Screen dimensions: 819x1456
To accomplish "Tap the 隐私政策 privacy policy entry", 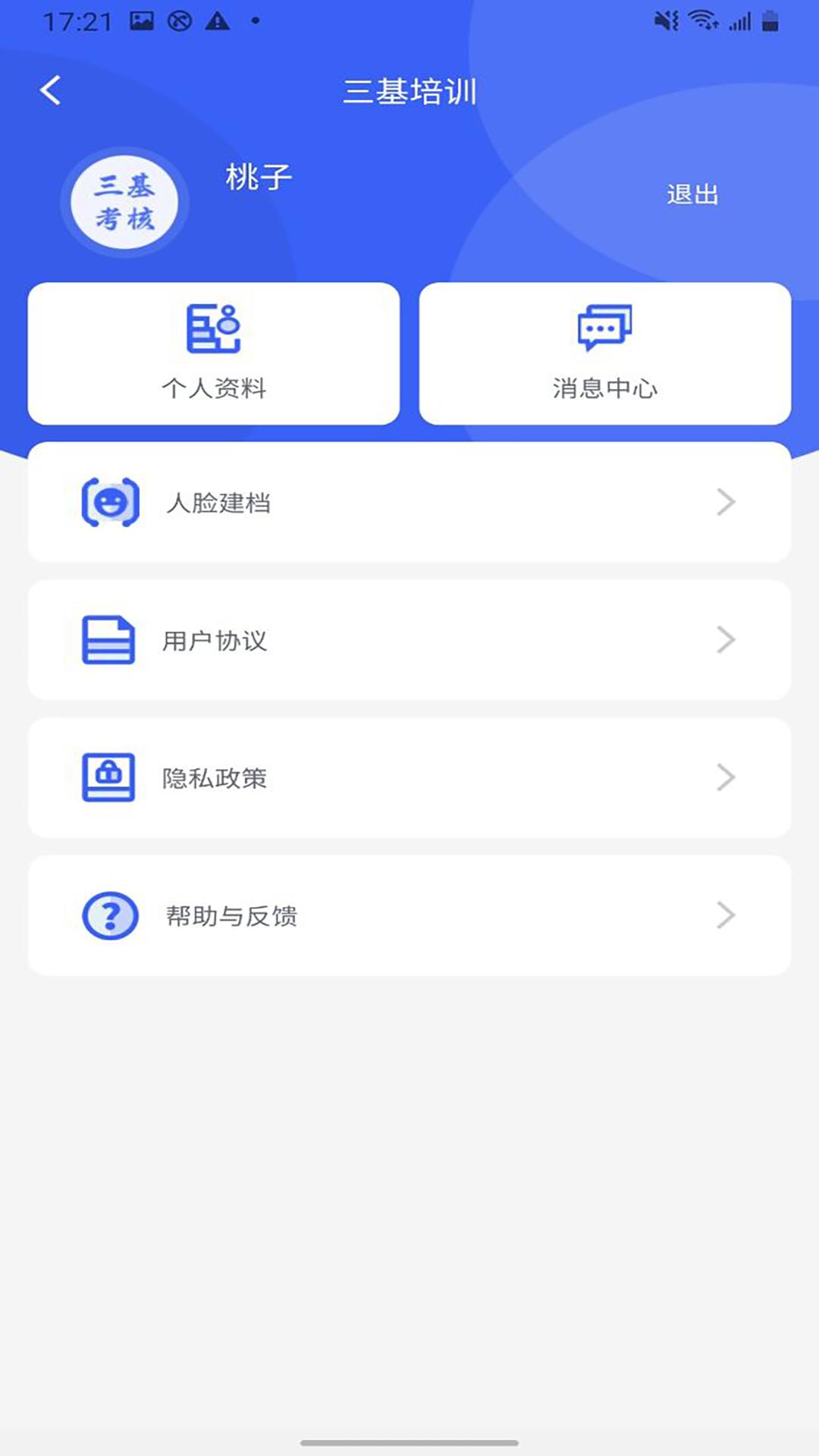I will tap(409, 777).
